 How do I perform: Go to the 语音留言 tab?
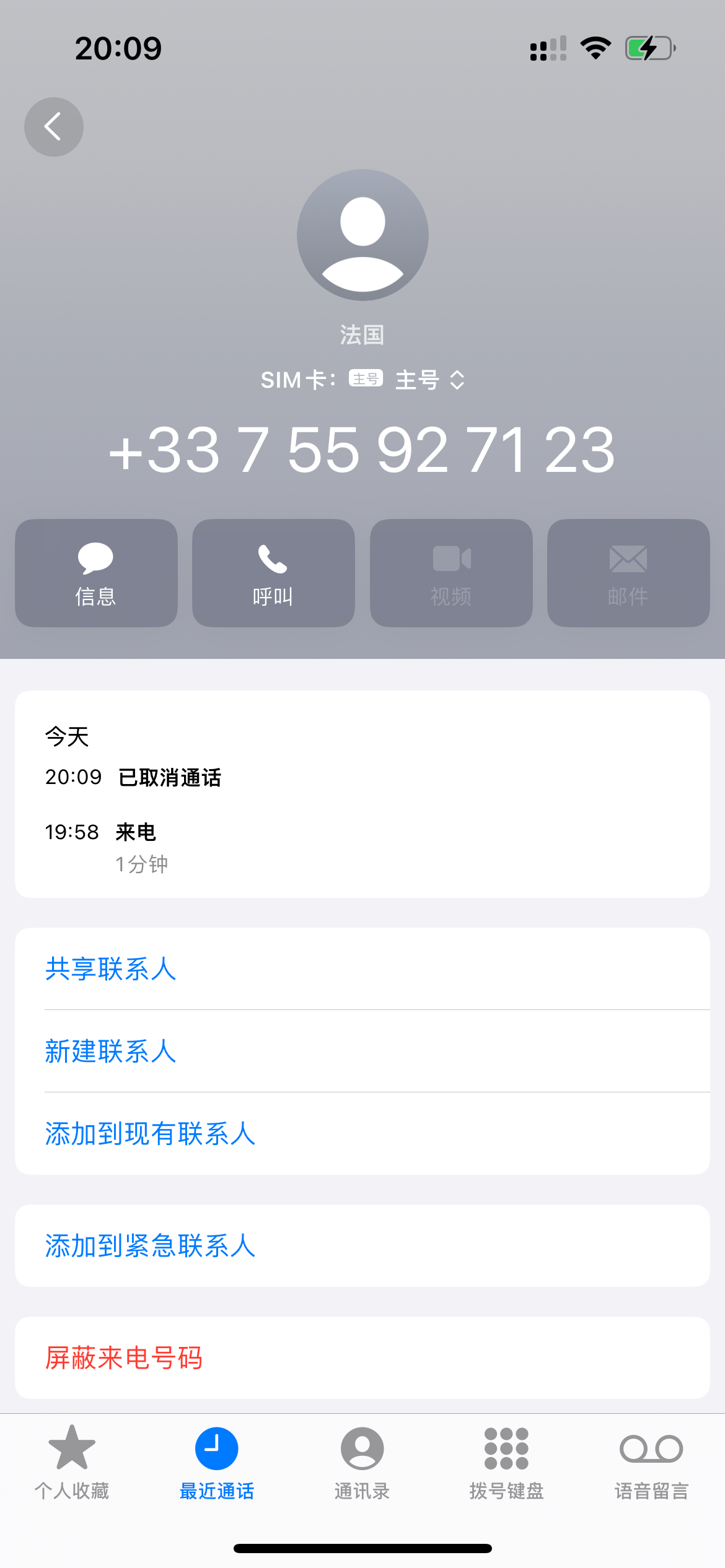tap(652, 1463)
